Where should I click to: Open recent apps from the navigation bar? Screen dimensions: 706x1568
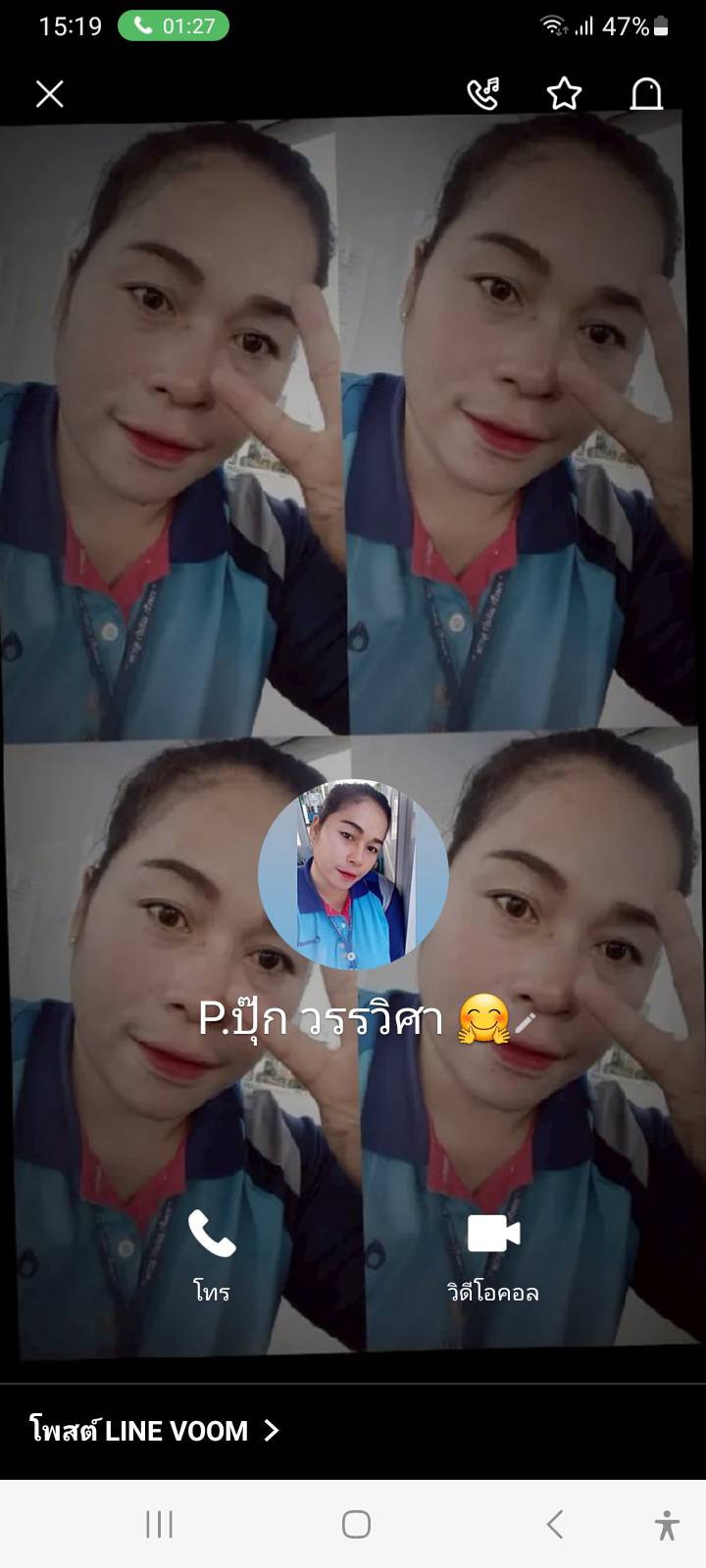[159, 1524]
